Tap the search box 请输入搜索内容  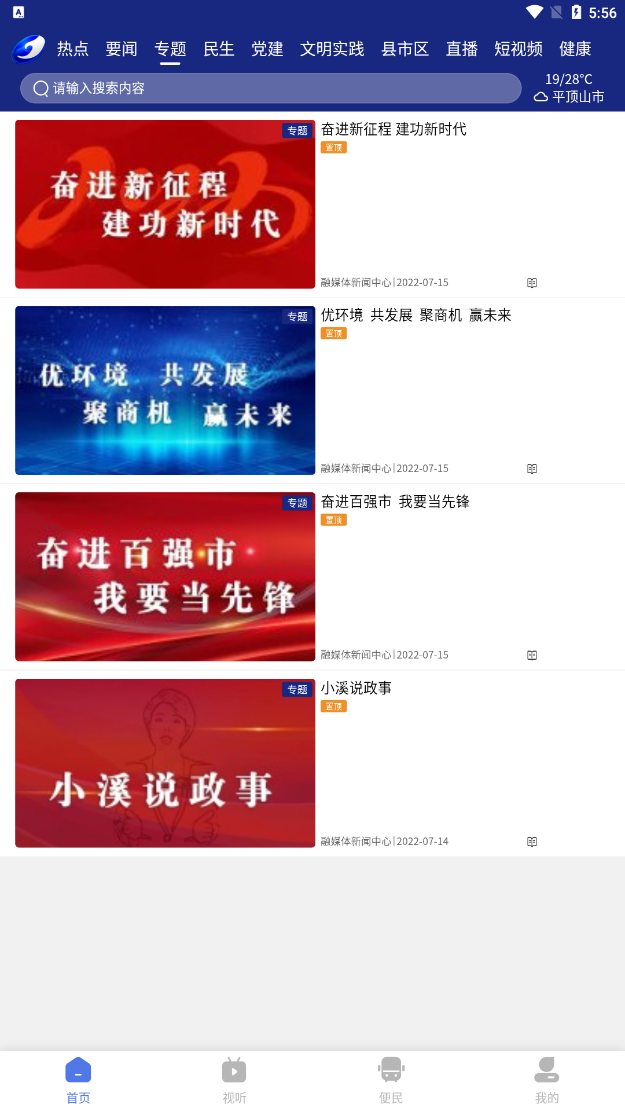(270, 88)
